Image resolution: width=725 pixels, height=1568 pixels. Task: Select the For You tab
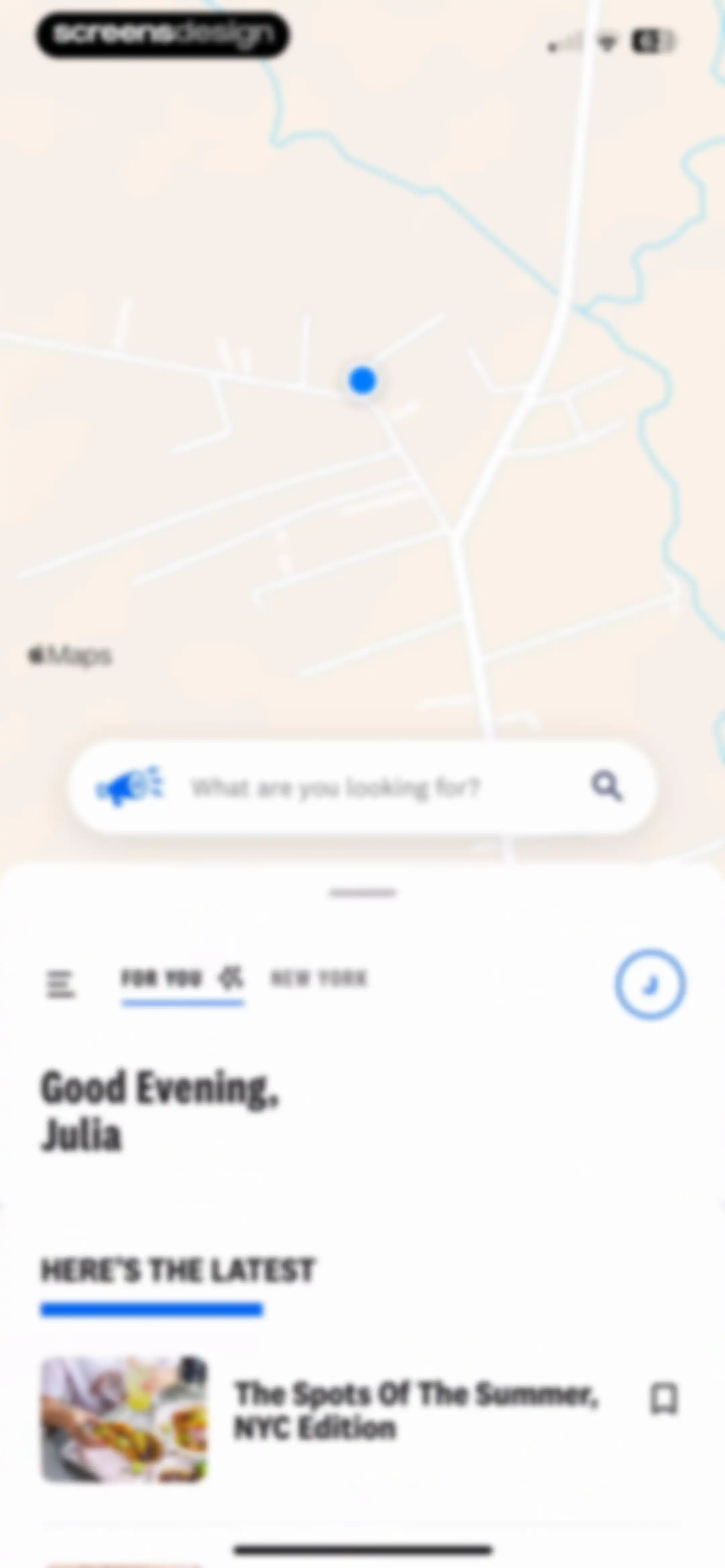(x=161, y=978)
